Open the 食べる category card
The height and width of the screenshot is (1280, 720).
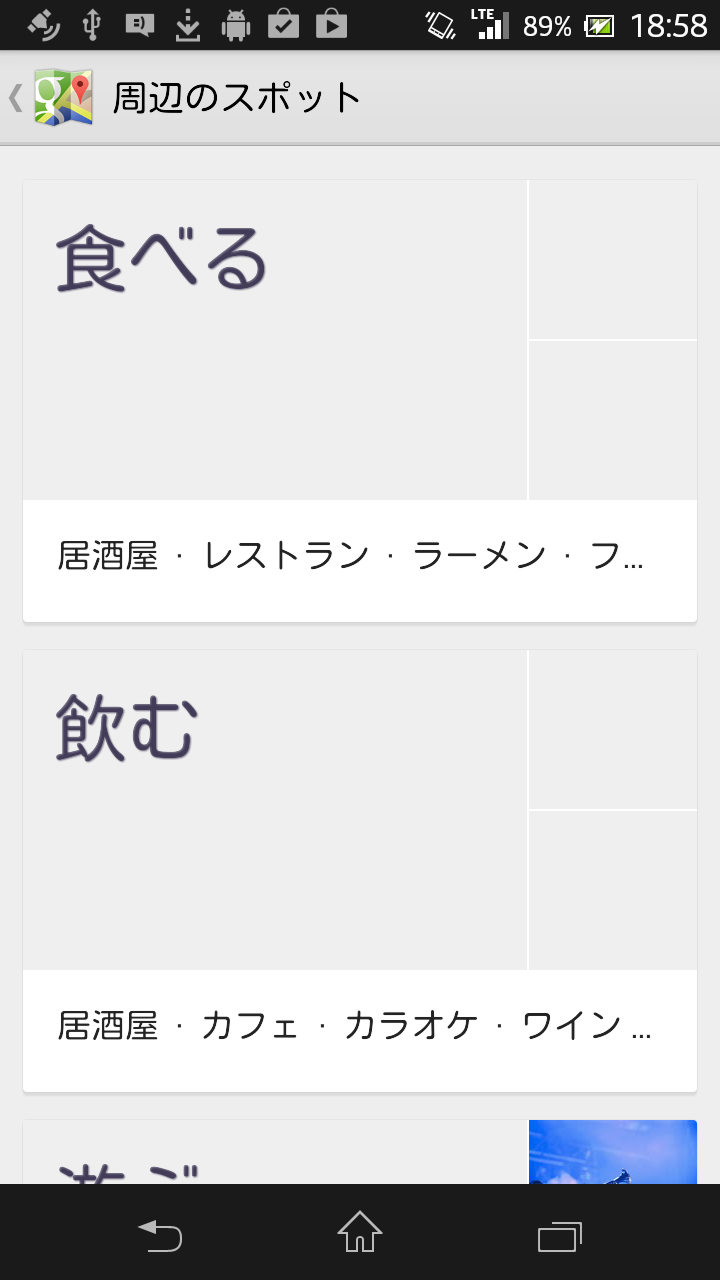[360, 401]
